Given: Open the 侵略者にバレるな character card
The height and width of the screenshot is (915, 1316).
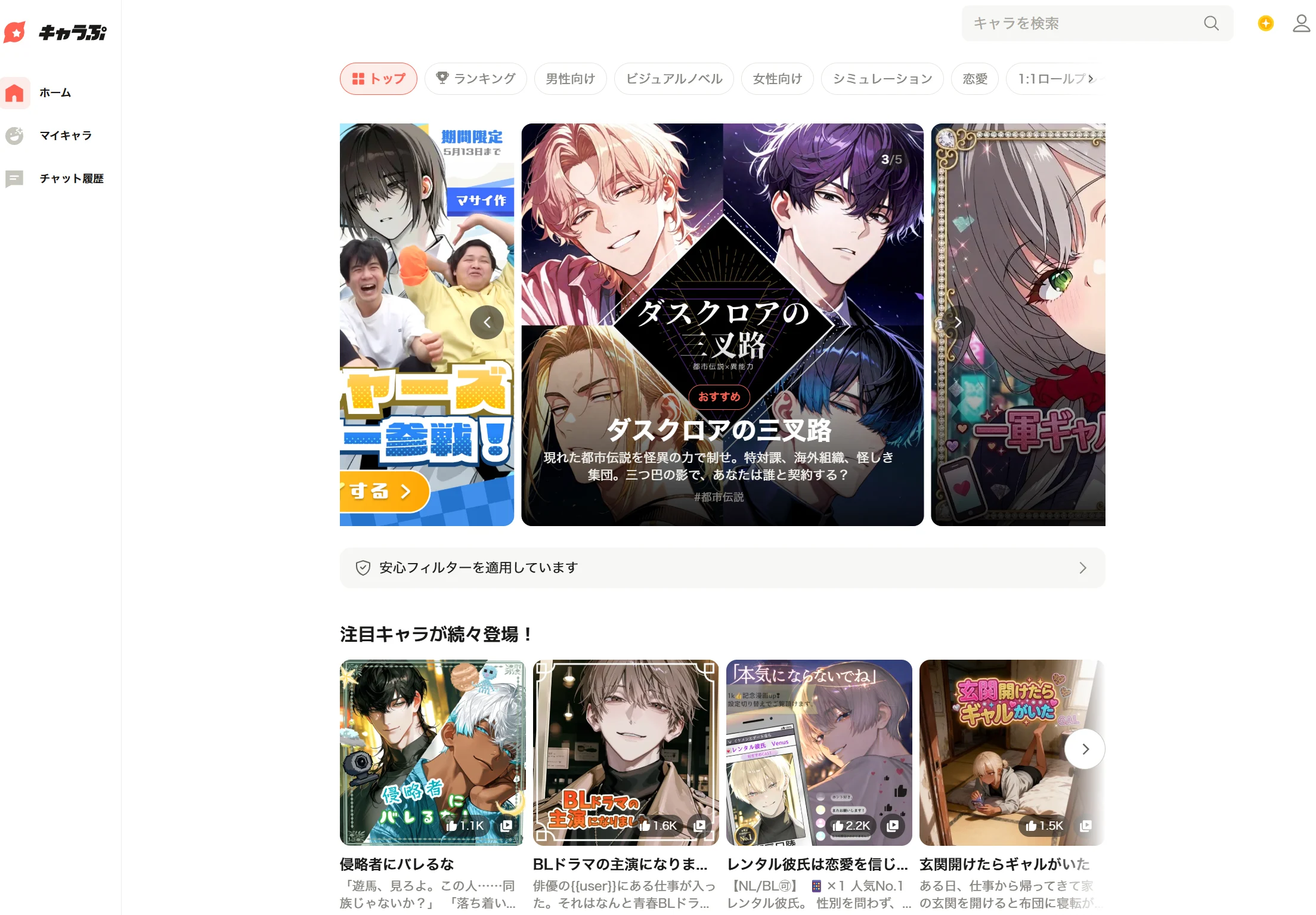Looking at the screenshot, I should point(432,753).
